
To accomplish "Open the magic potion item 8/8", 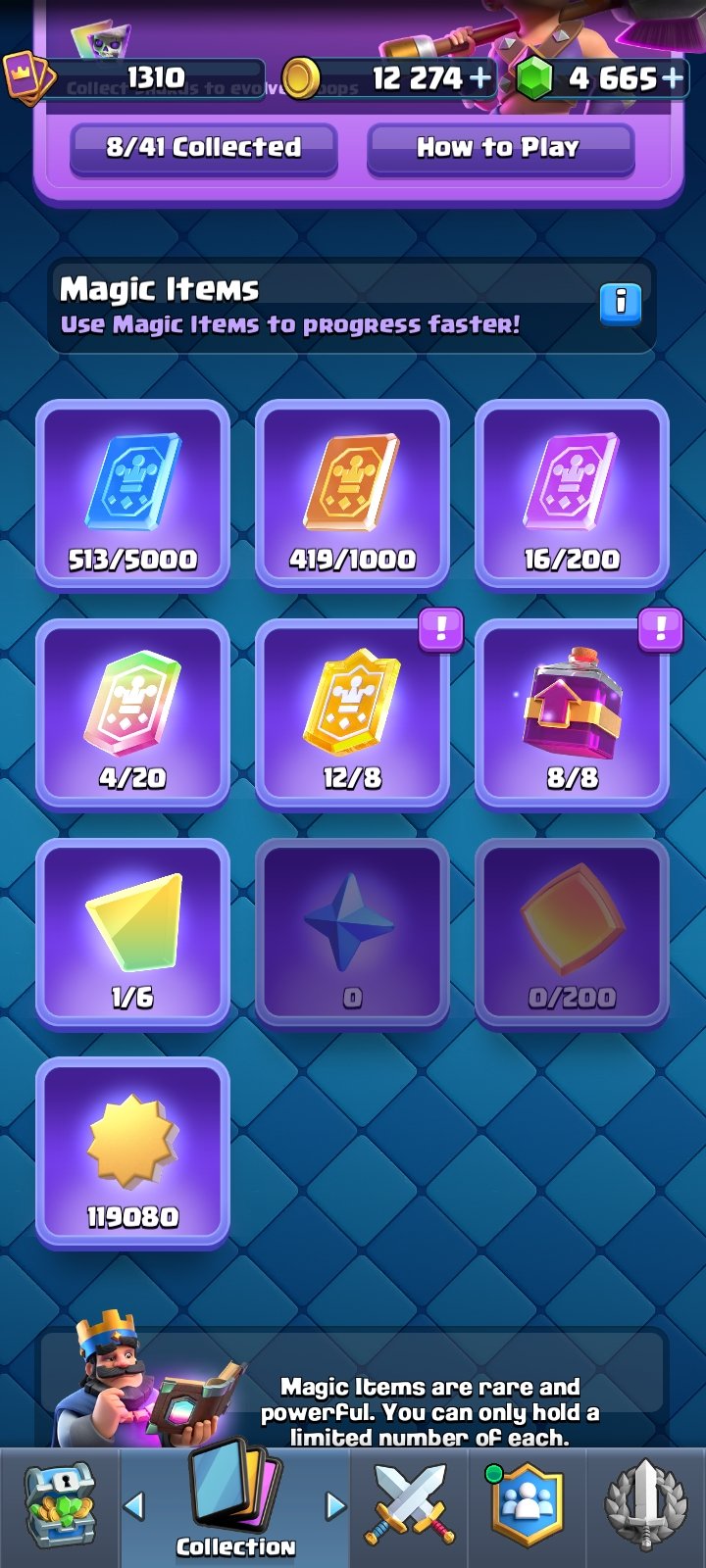I will click(x=572, y=713).
